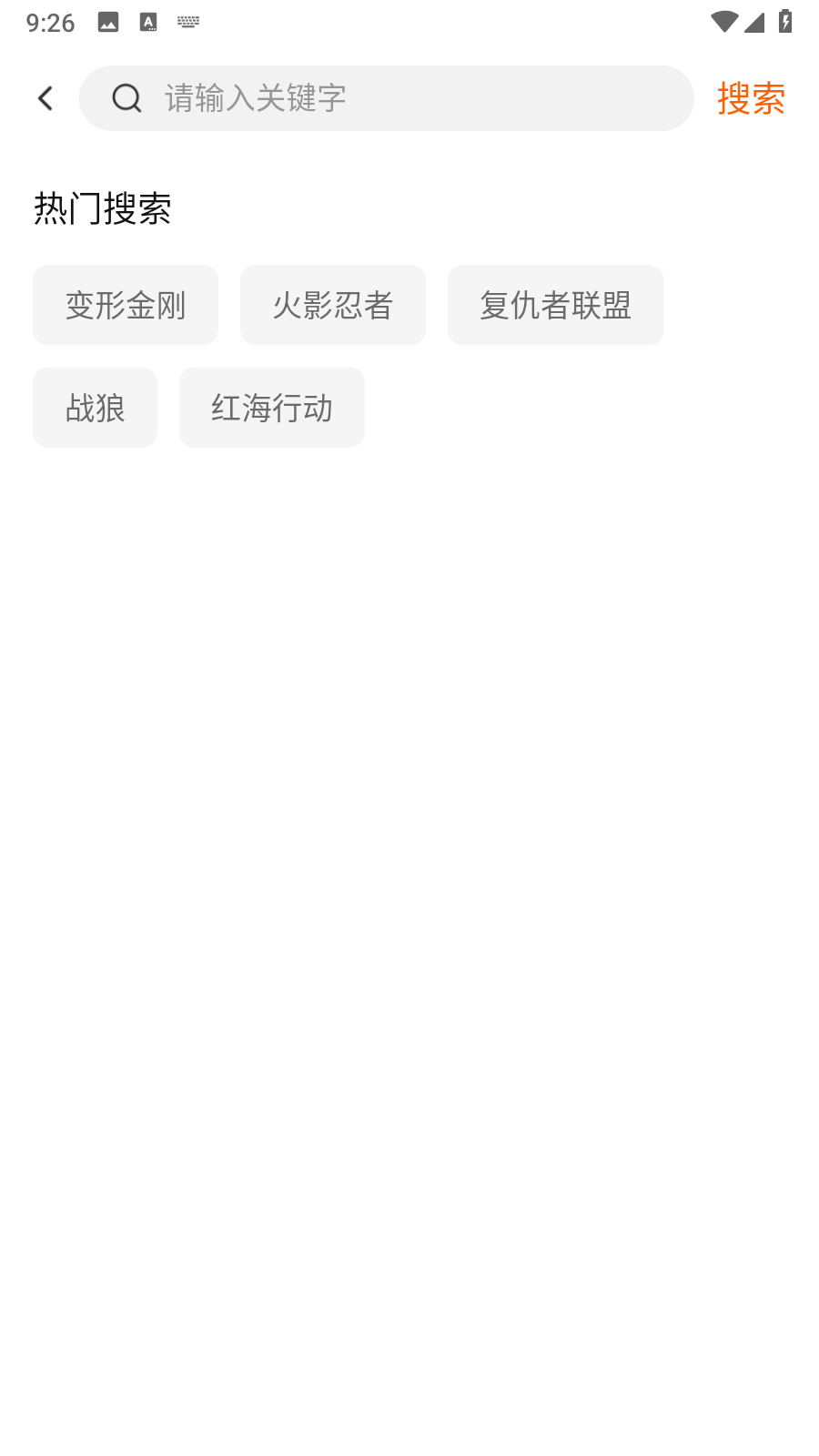Select the 复仇者联盟 hot search tag
Image resolution: width=819 pixels, height=1456 pixels.
[x=556, y=305]
